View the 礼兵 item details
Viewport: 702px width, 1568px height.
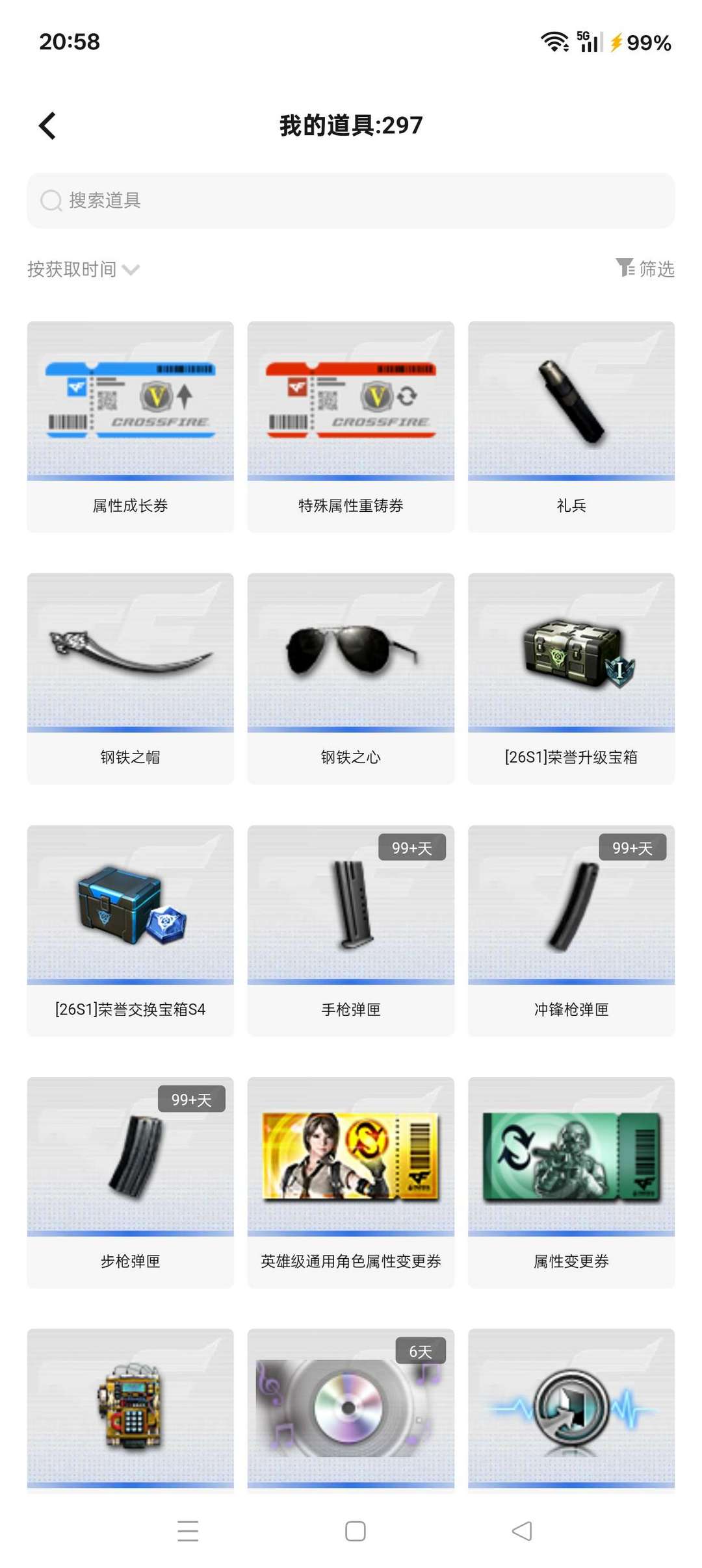[571, 427]
